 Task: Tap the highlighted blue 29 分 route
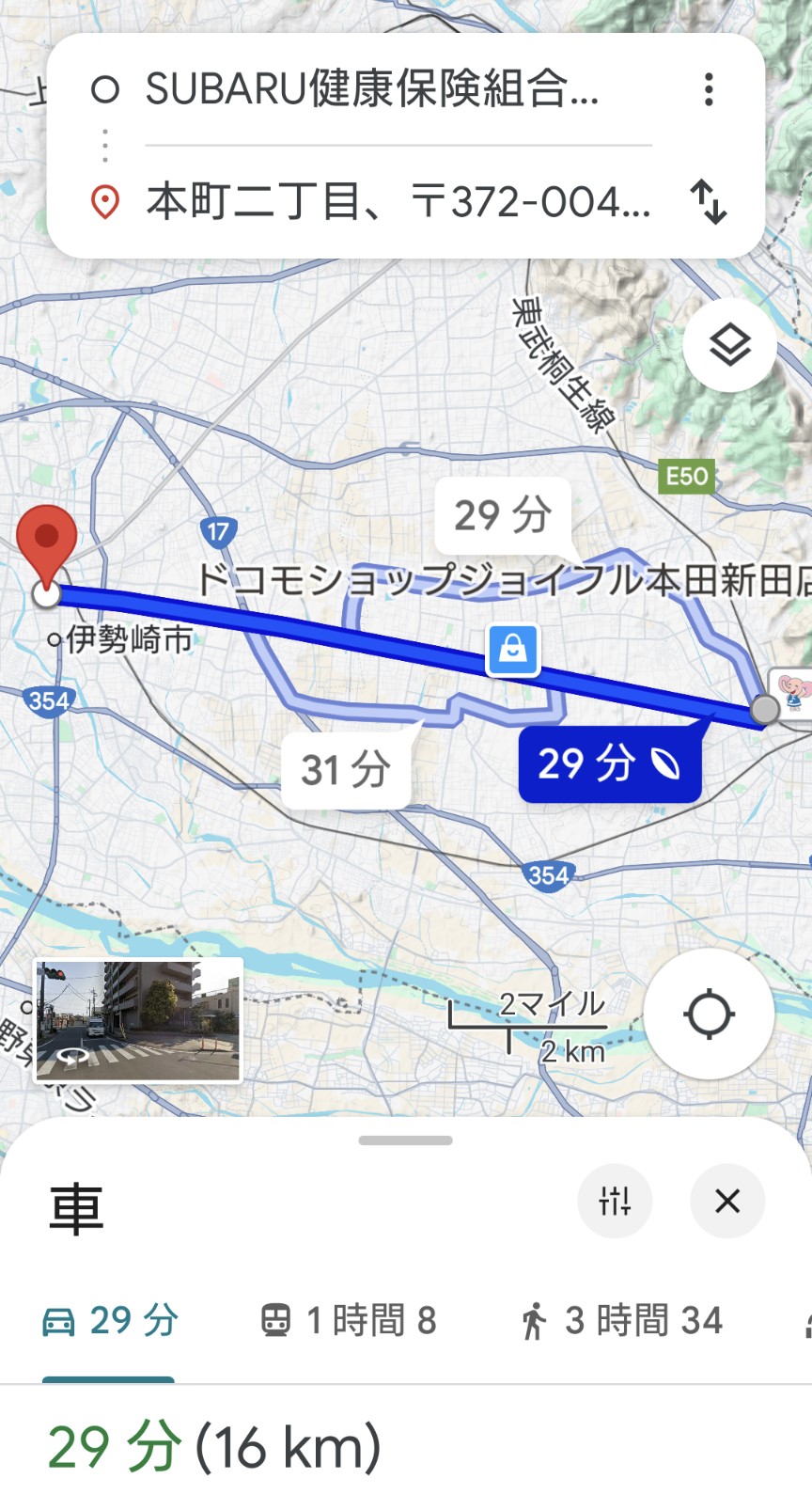pyautogui.click(x=609, y=763)
